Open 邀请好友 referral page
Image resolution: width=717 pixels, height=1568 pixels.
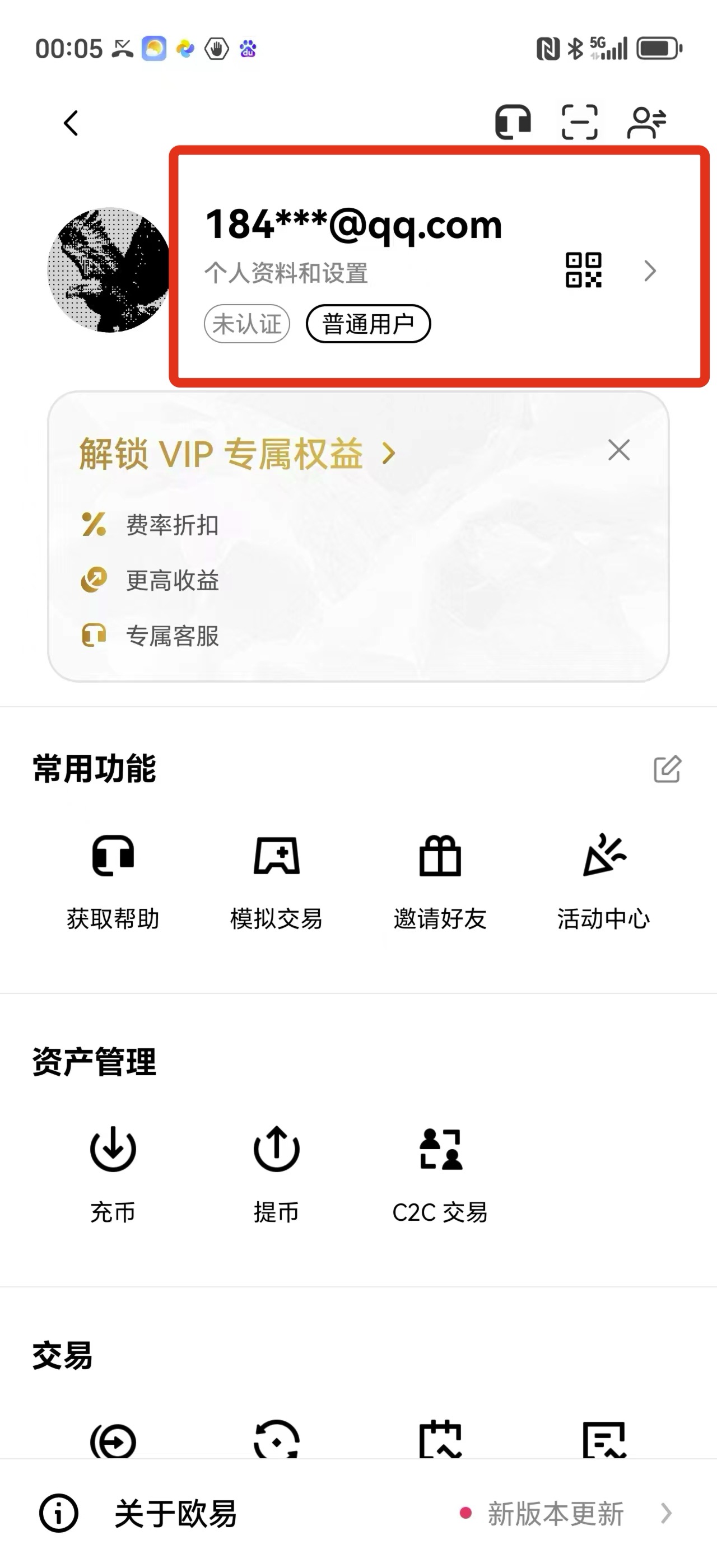[x=440, y=881]
